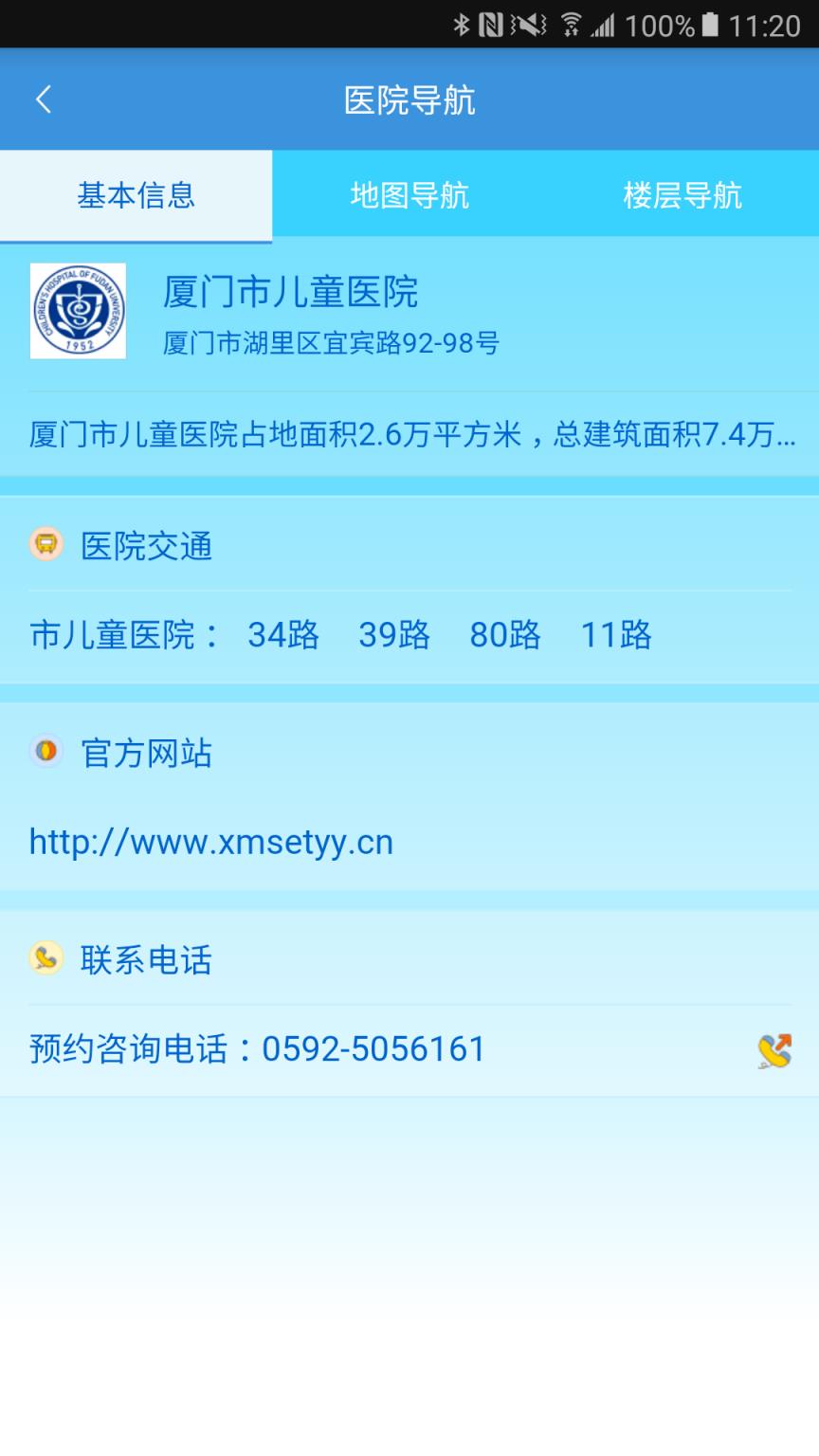Viewport: 819px width, 1456px height.
Task: Expand the truncated hospital description text
Action: (x=409, y=434)
